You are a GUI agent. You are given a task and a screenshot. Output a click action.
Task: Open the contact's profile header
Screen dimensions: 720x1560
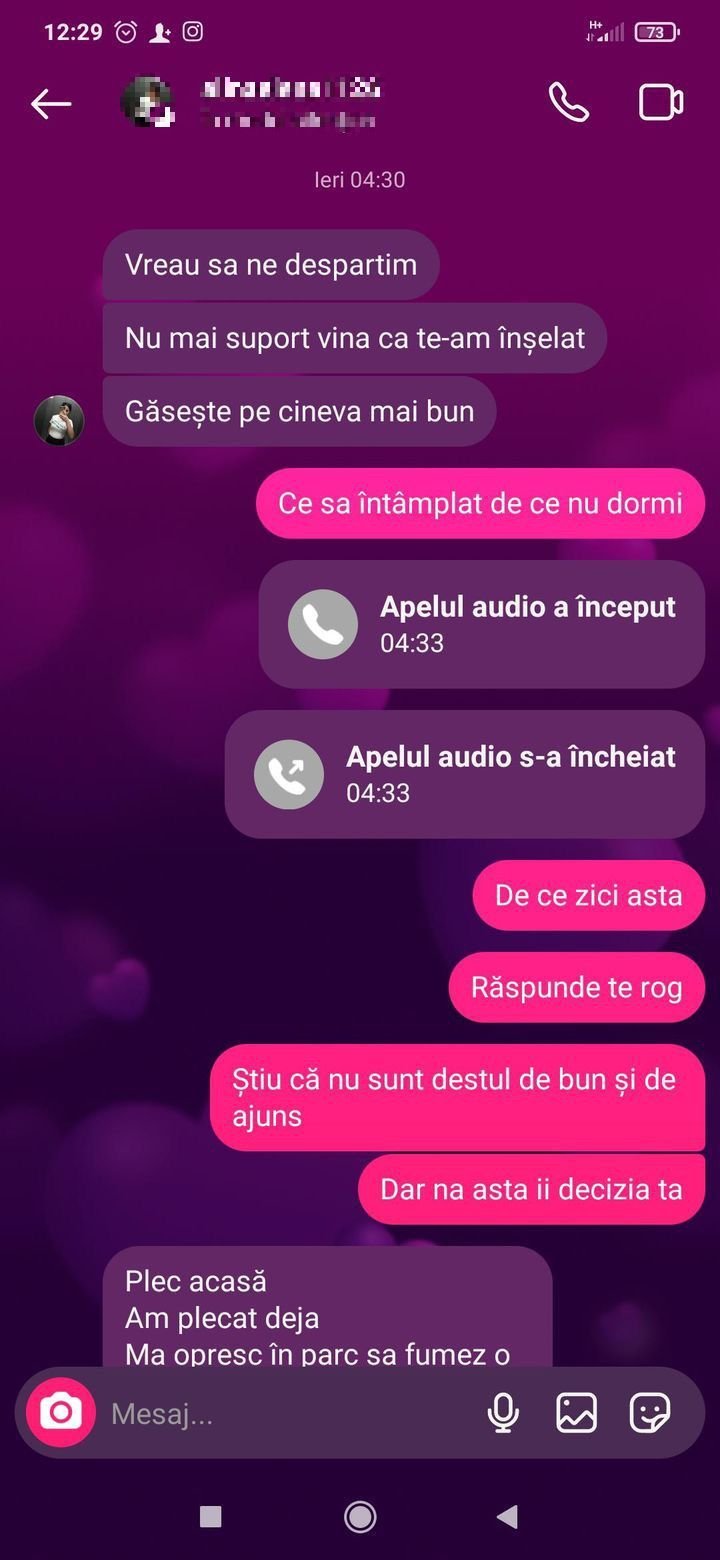click(x=290, y=103)
